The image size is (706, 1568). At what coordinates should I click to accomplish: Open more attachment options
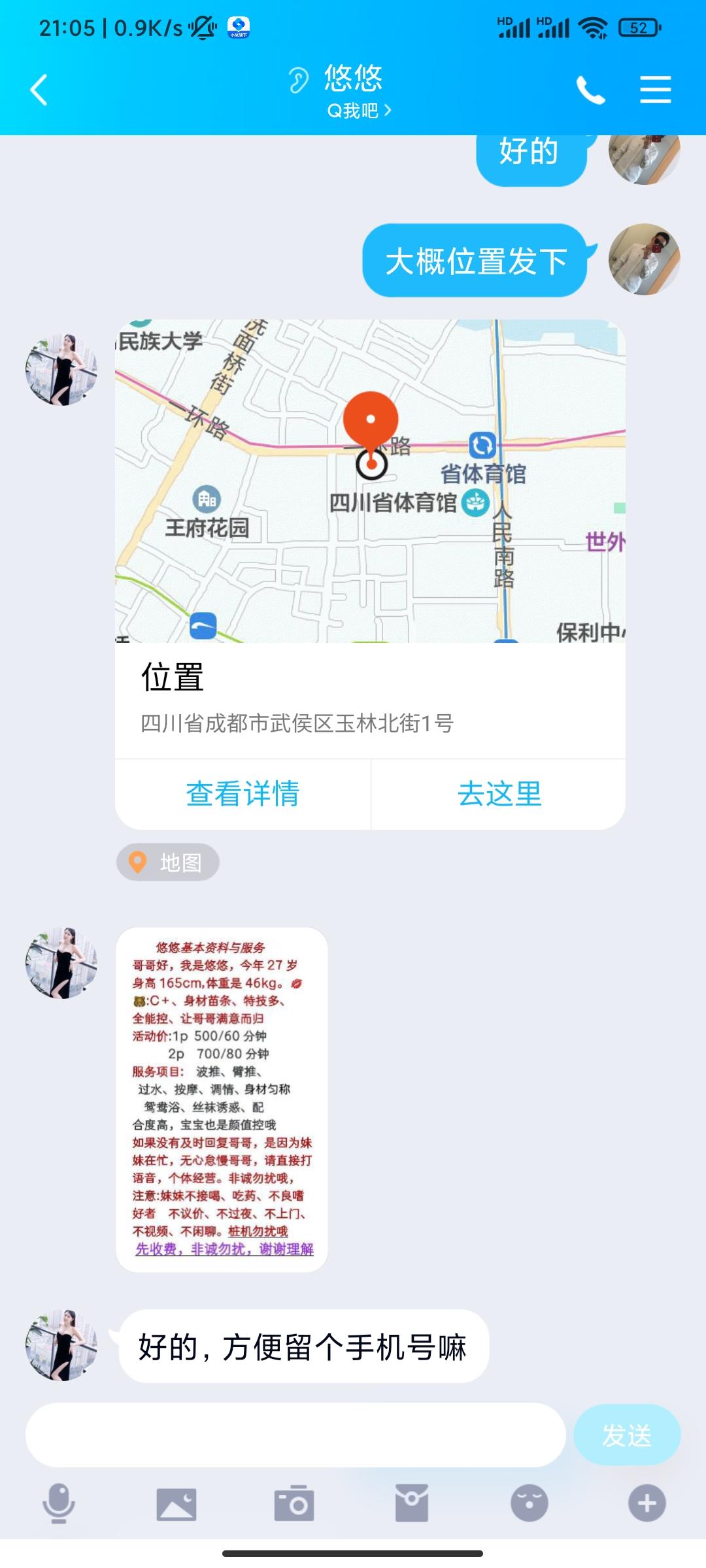pos(647,1503)
